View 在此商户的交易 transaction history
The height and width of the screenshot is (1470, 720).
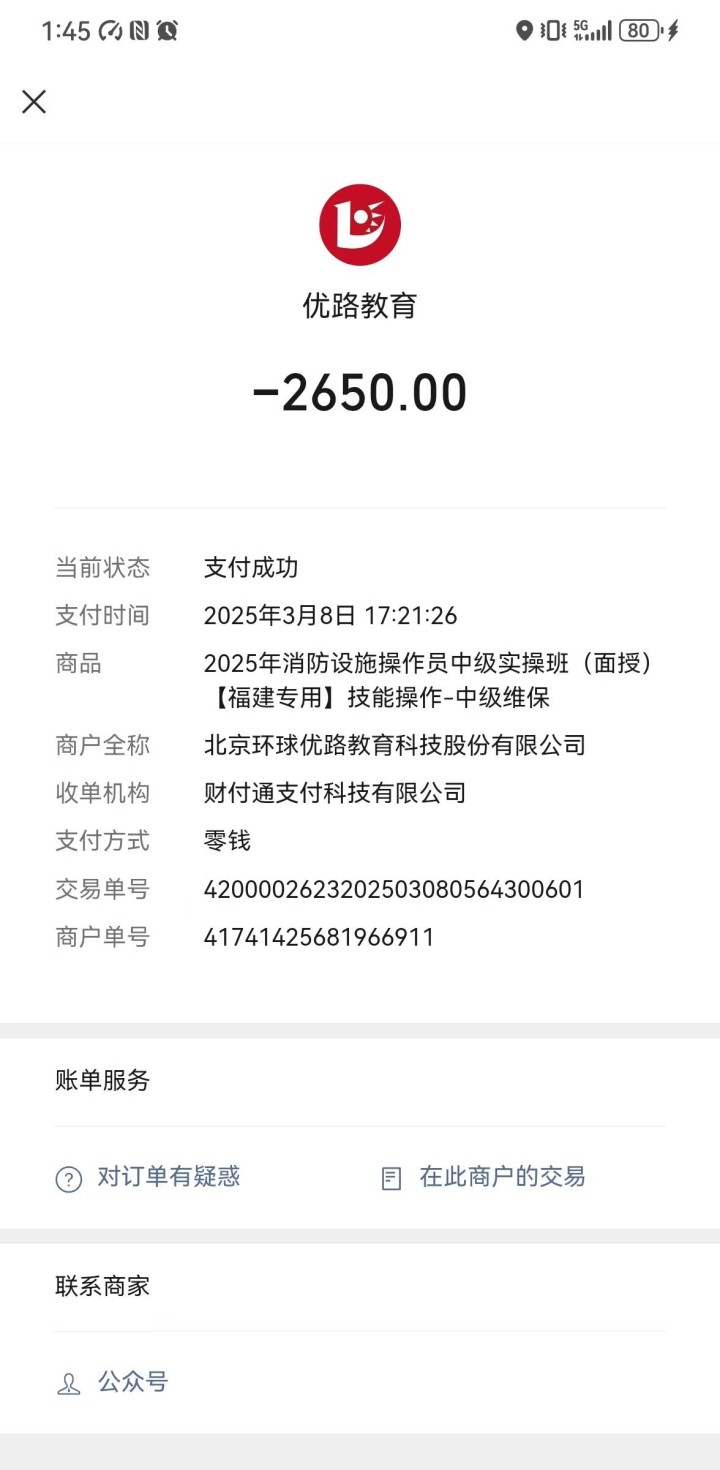(x=483, y=1177)
